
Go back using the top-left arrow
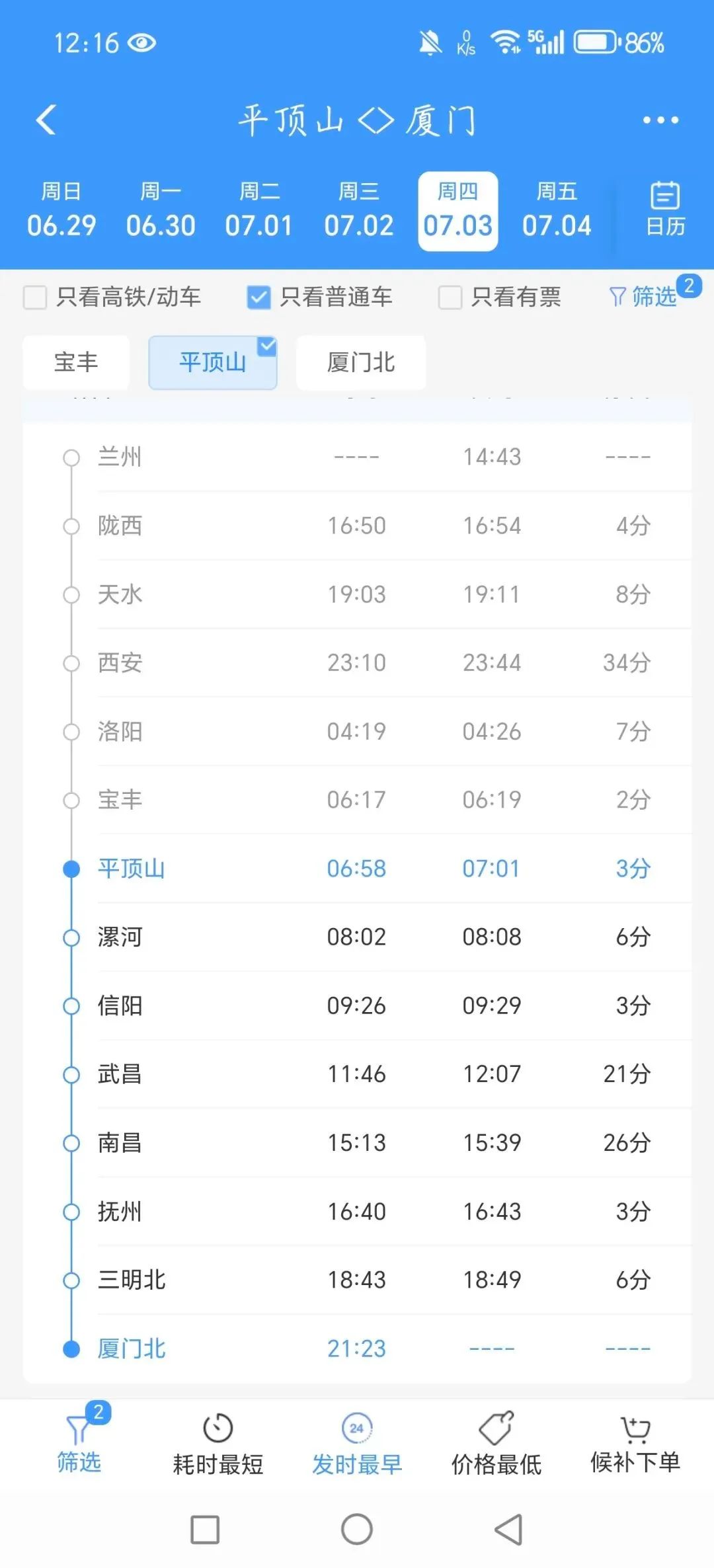[46, 120]
